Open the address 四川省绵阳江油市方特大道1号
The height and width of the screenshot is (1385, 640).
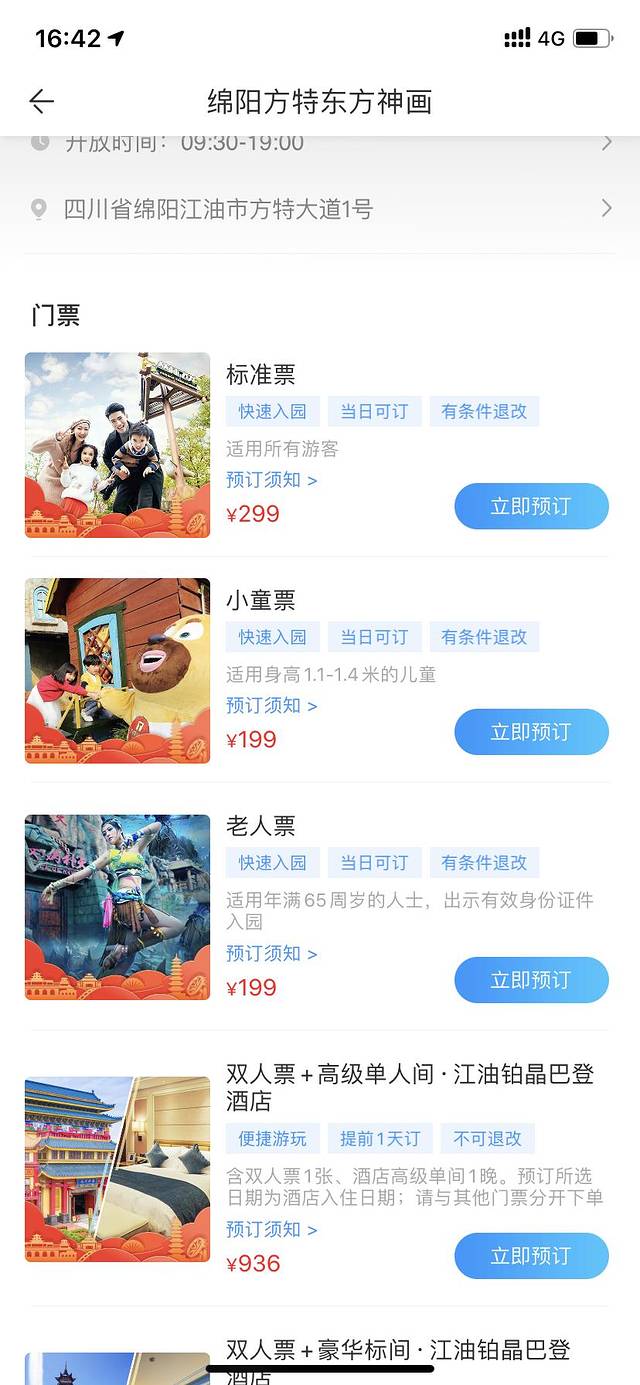[320, 209]
